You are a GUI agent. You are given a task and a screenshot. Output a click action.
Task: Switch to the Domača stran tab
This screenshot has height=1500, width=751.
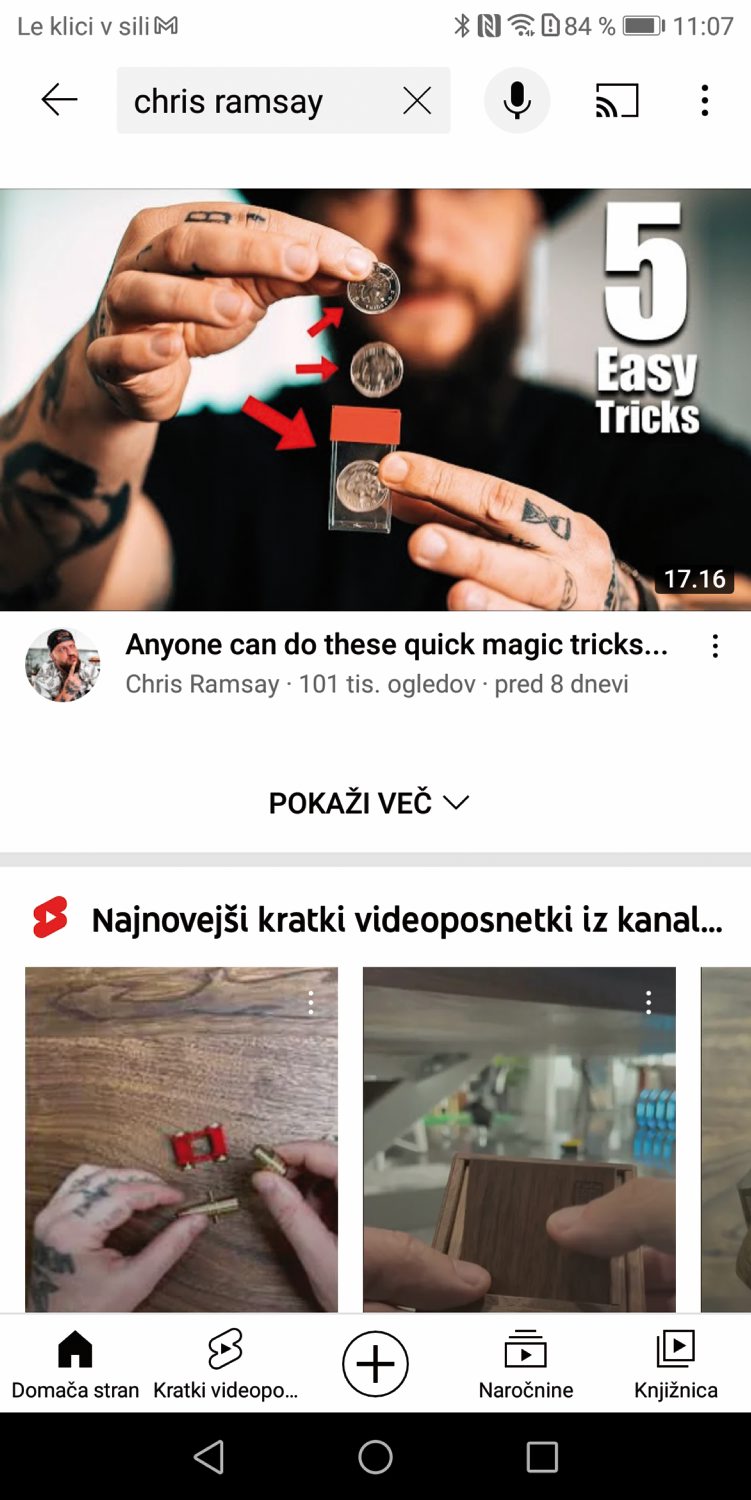(x=75, y=1364)
